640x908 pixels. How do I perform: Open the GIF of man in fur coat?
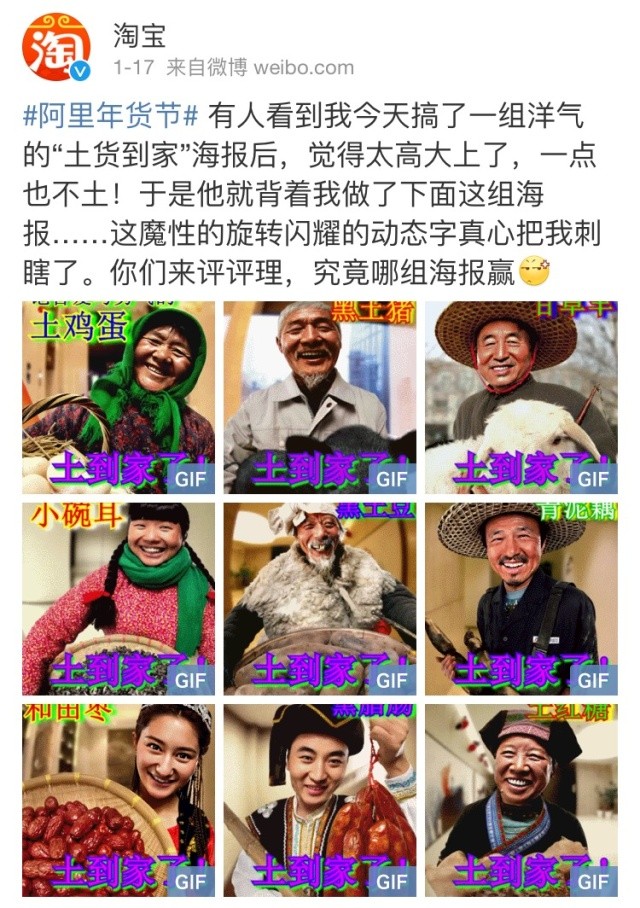tap(319, 598)
